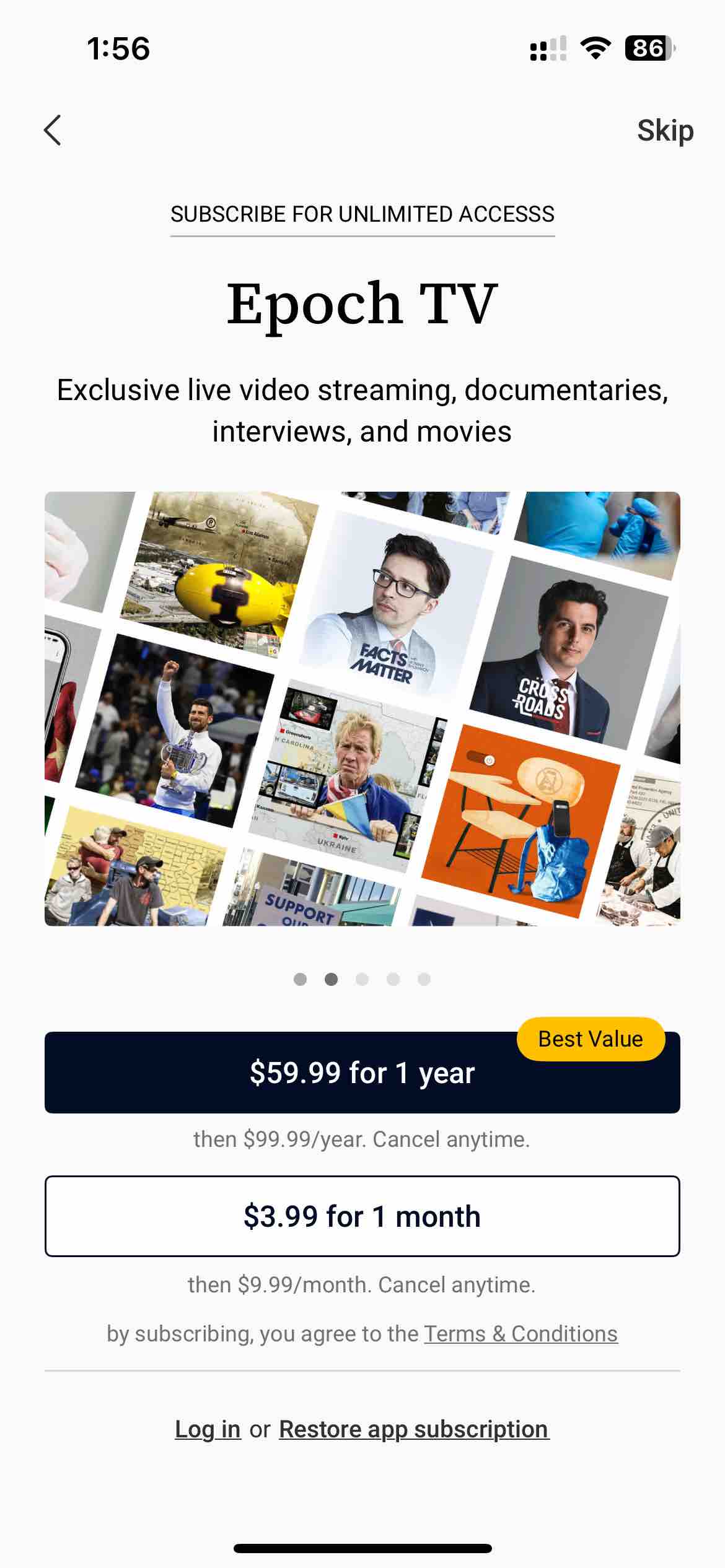Skip the subscription offer
Viewport: 725px width, 1568px height.
664,131
